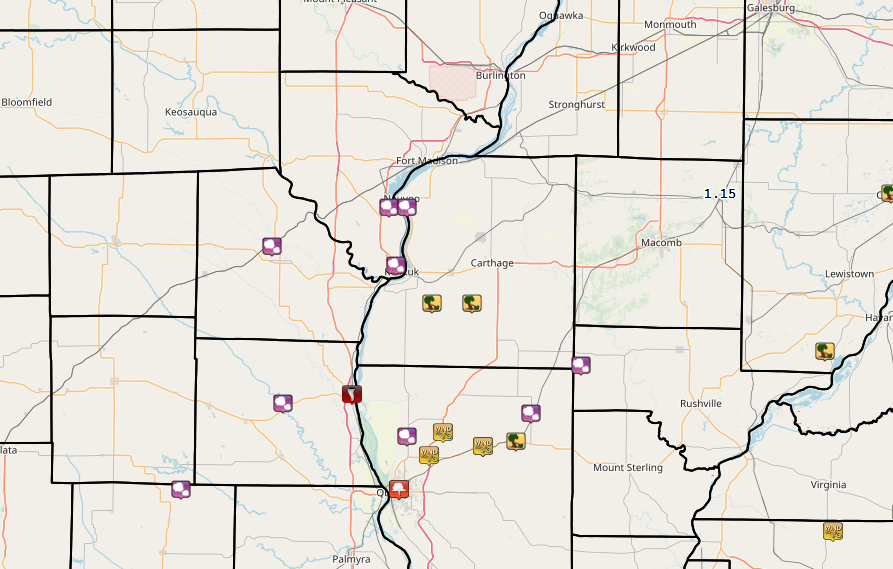Image resolution: width=893 pixels, height=569 pixels.
Task: Tap the tree damage marker directly below Carthage
Action: click(472, 303)
